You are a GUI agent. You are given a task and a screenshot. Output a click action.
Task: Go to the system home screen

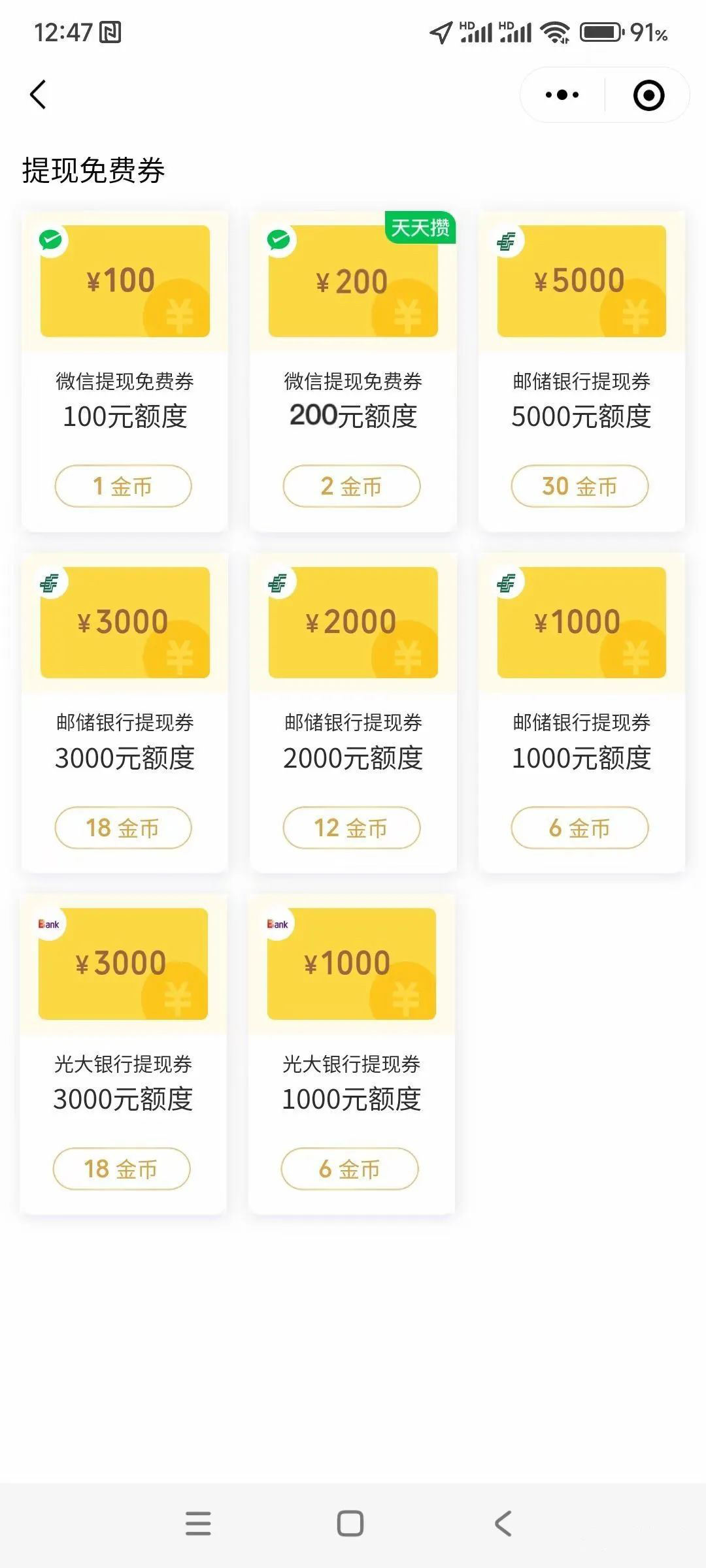(350, 1524)
